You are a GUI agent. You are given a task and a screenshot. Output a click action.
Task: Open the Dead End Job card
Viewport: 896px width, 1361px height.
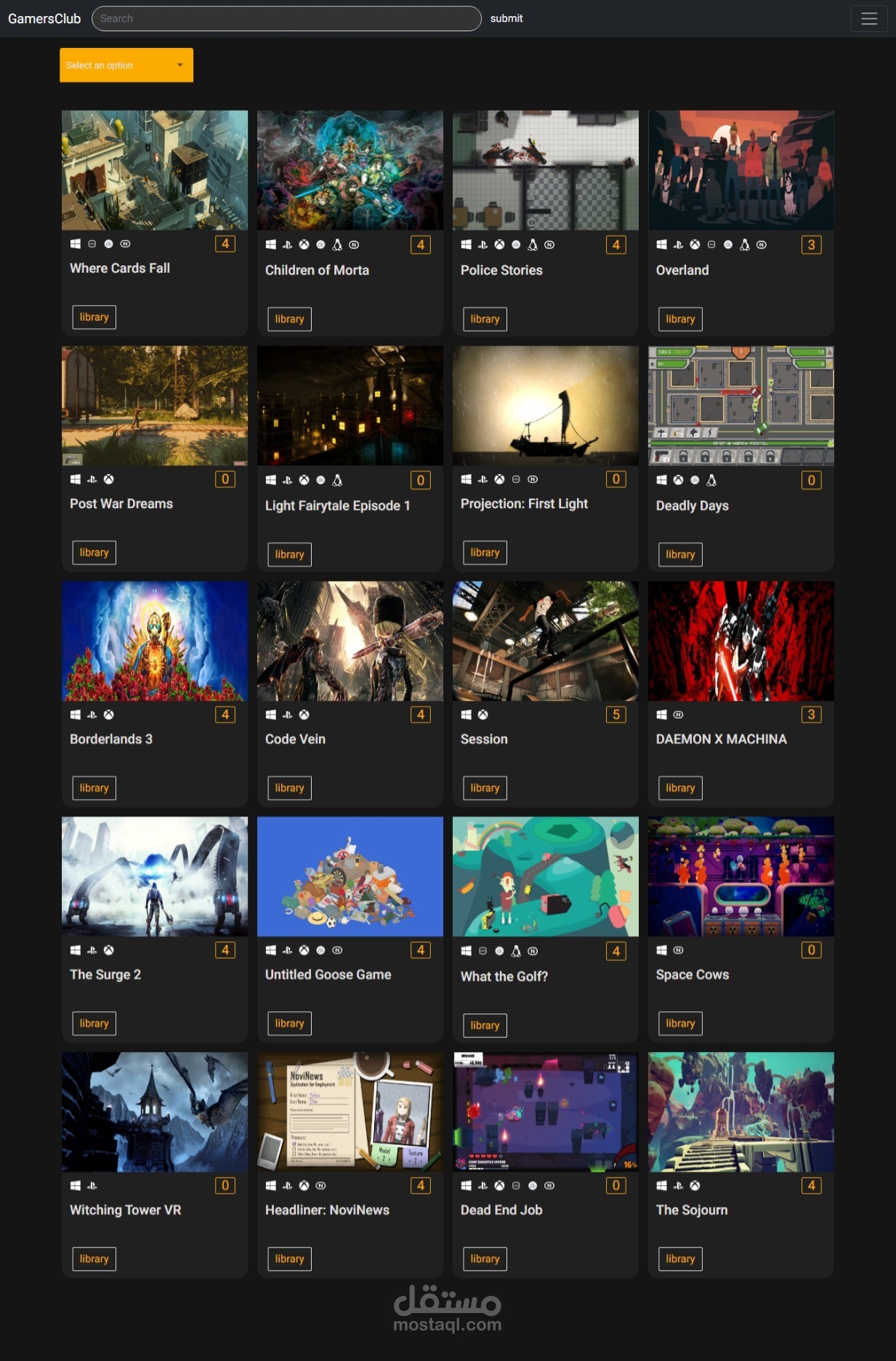(x=501, y=1210)
